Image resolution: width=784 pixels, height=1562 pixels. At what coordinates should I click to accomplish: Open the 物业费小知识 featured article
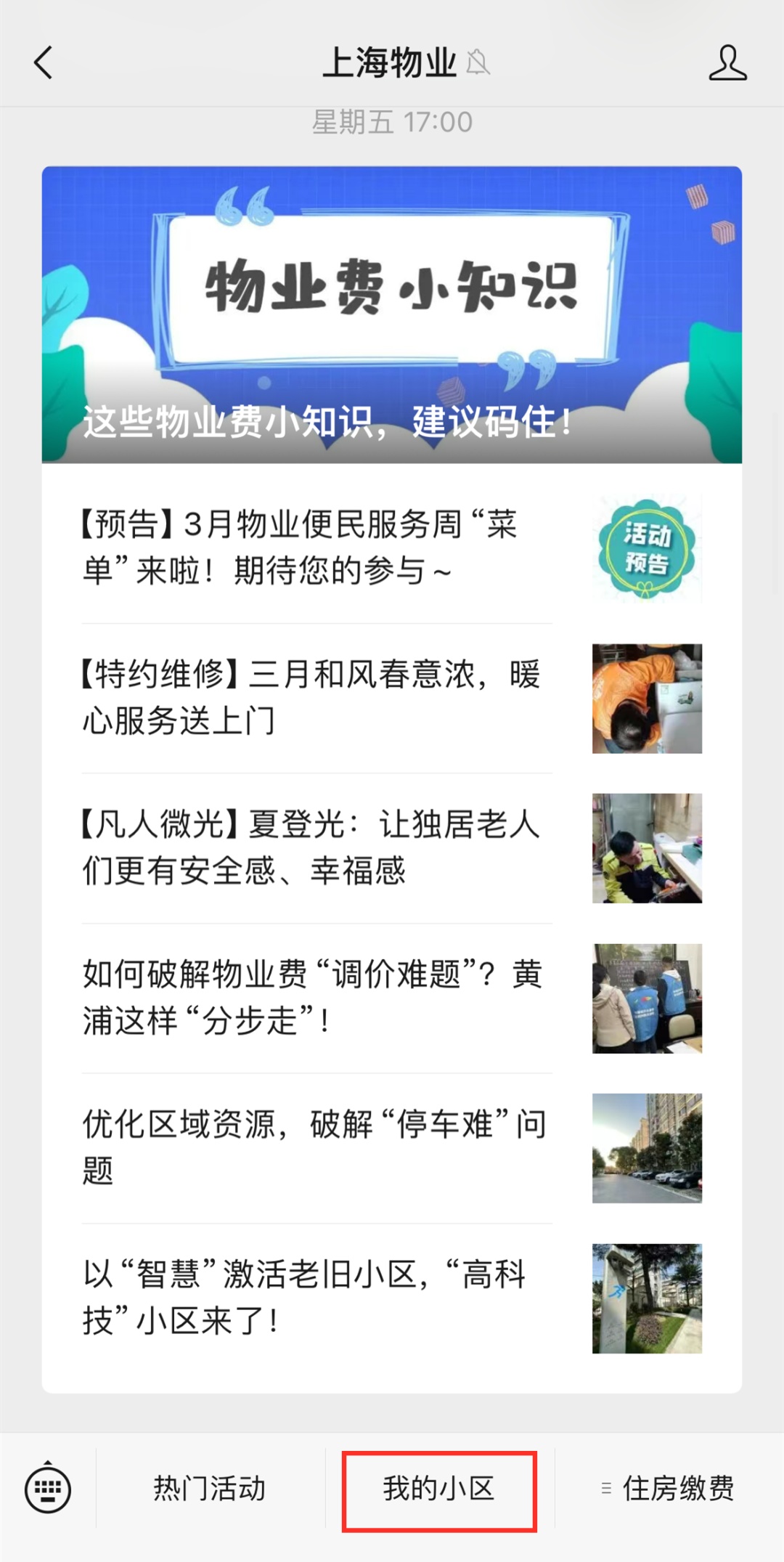pos(392,314)
